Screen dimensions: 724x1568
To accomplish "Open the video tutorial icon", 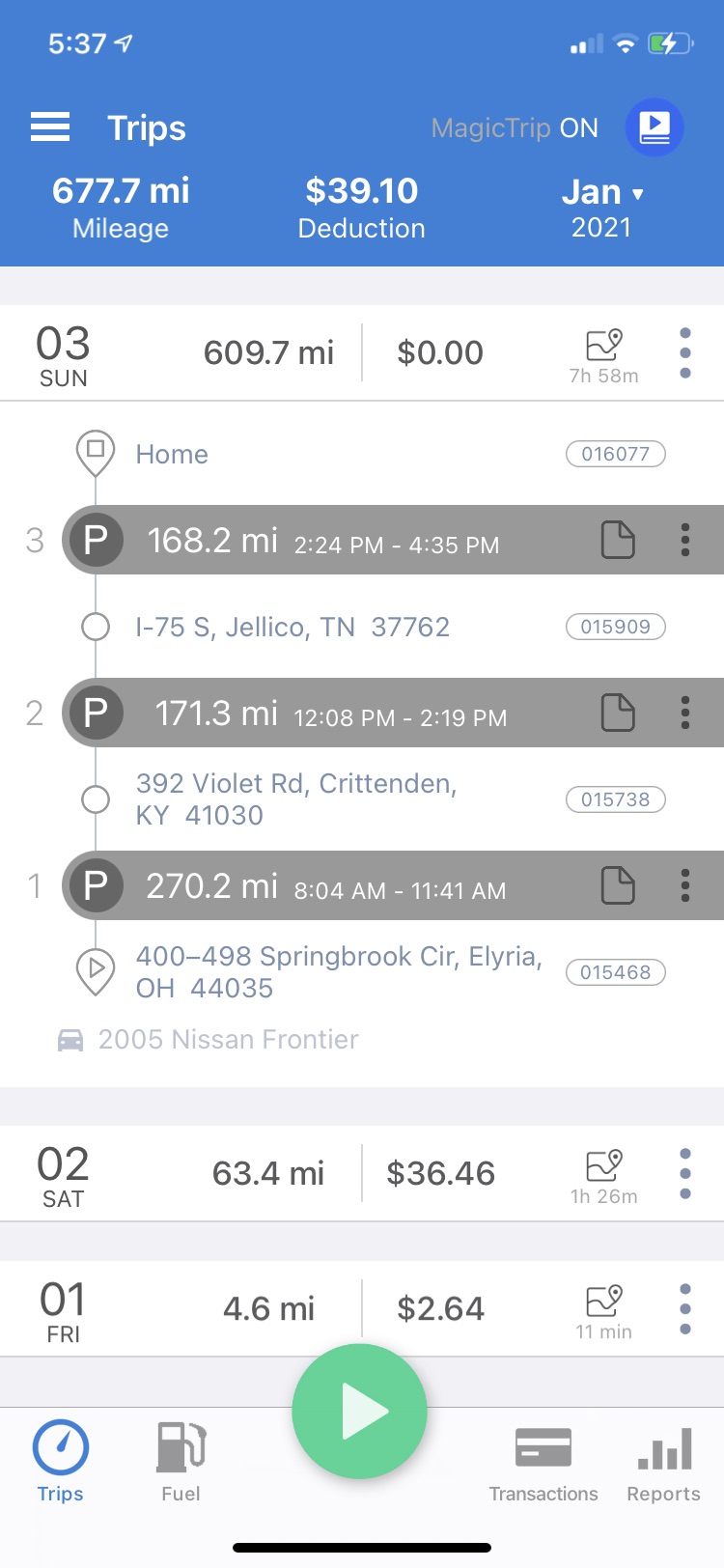I will click(x=654, y=127).
